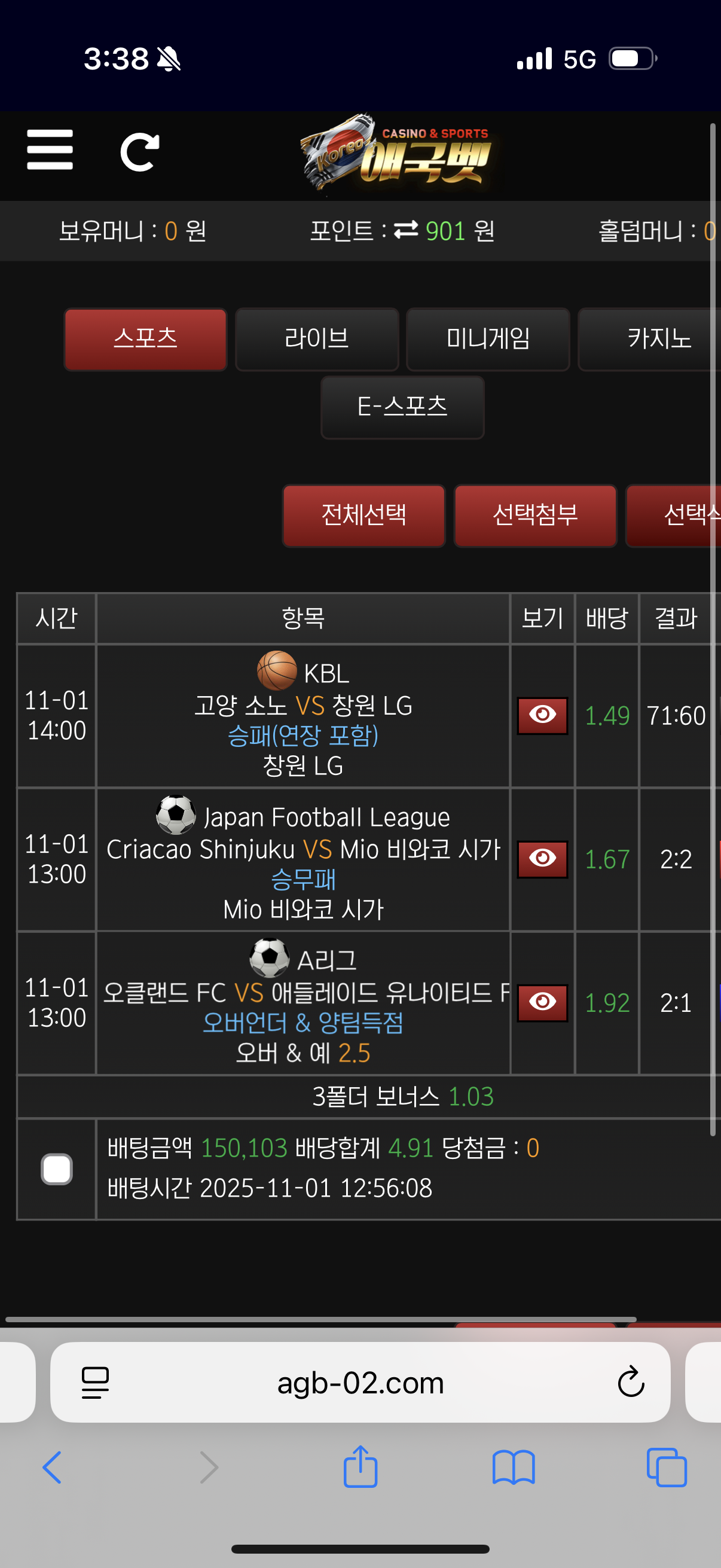Tap the 선택첨부 button
The image size is (721, 1568).
tap(535, 515)
